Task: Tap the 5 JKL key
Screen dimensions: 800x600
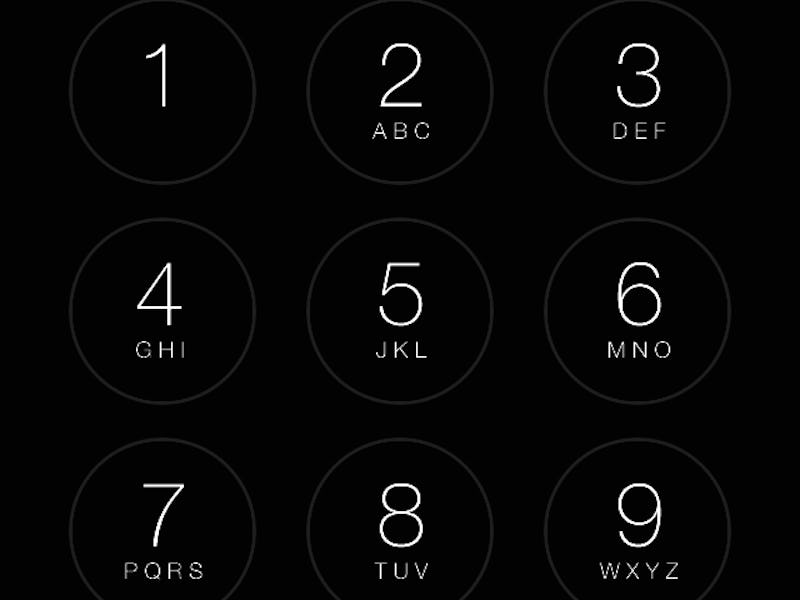Action: 400,310
